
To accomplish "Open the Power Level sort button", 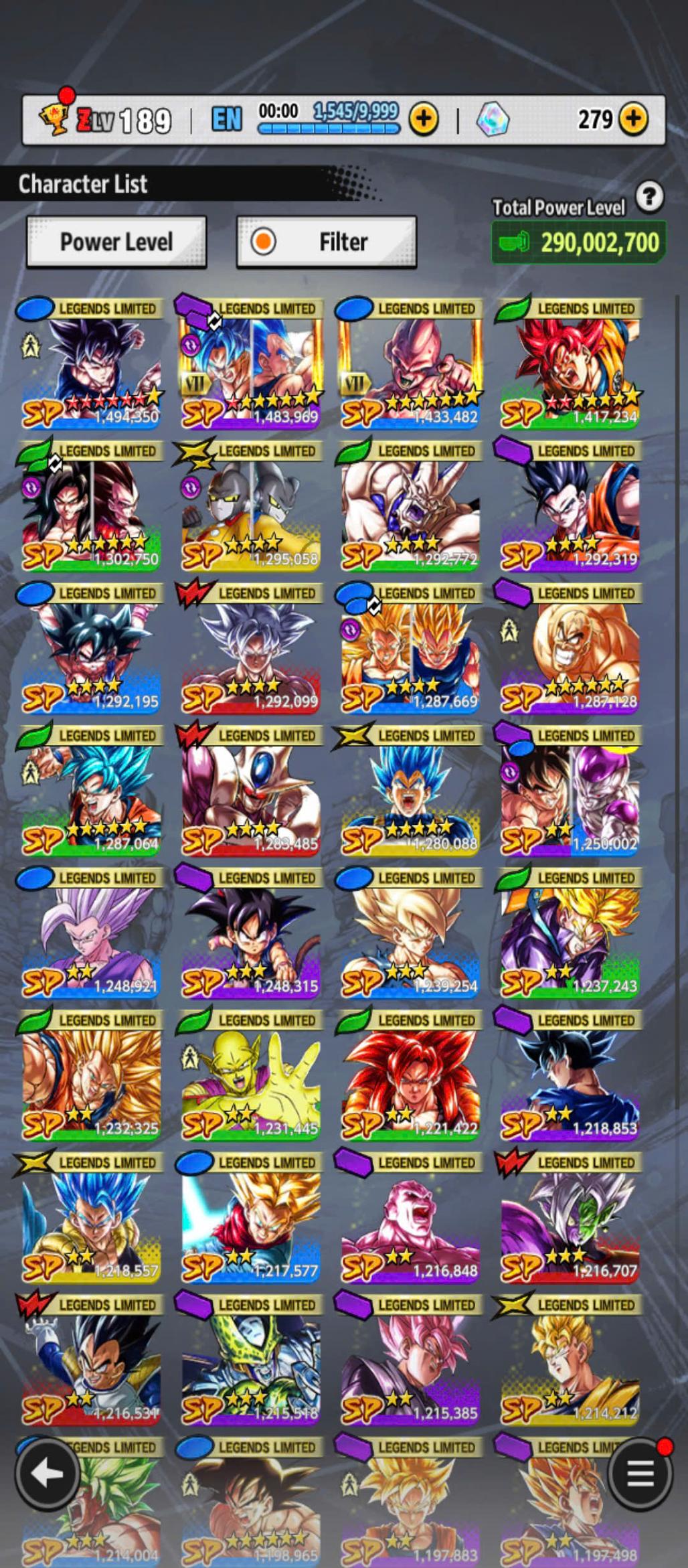I will point(116,242).
